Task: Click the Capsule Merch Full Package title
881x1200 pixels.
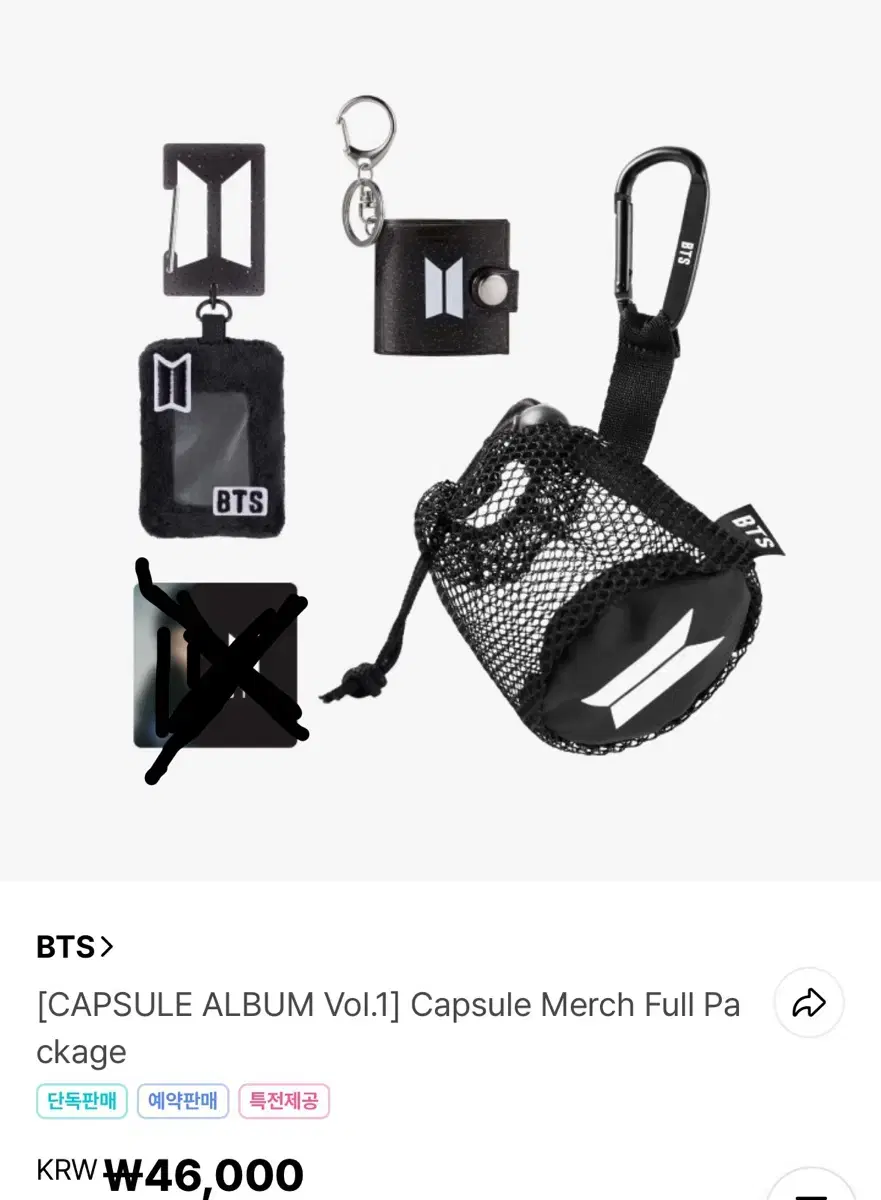Action: coord(390,1027)
